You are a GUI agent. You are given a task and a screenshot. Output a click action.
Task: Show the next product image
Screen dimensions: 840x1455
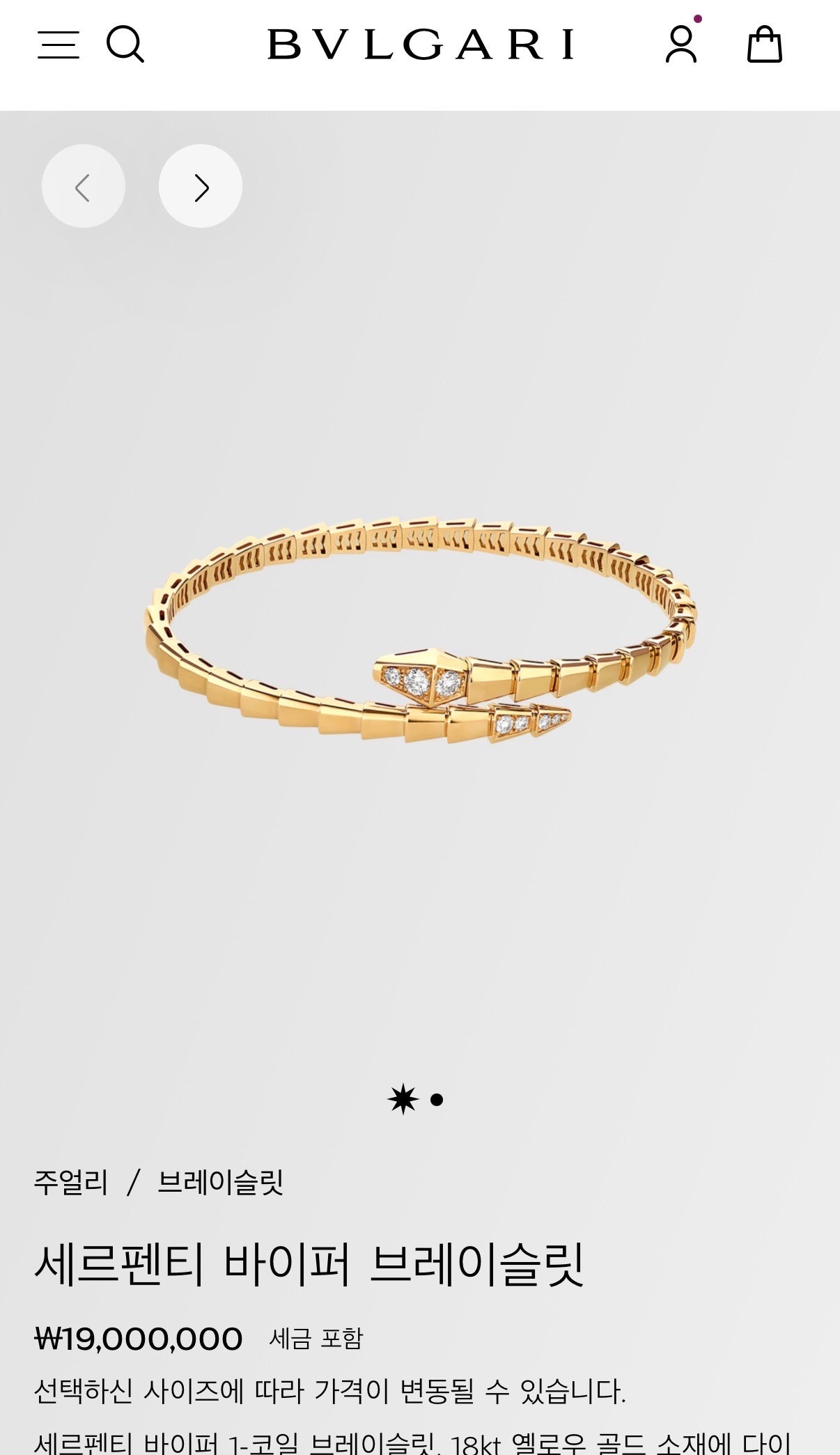201,187
